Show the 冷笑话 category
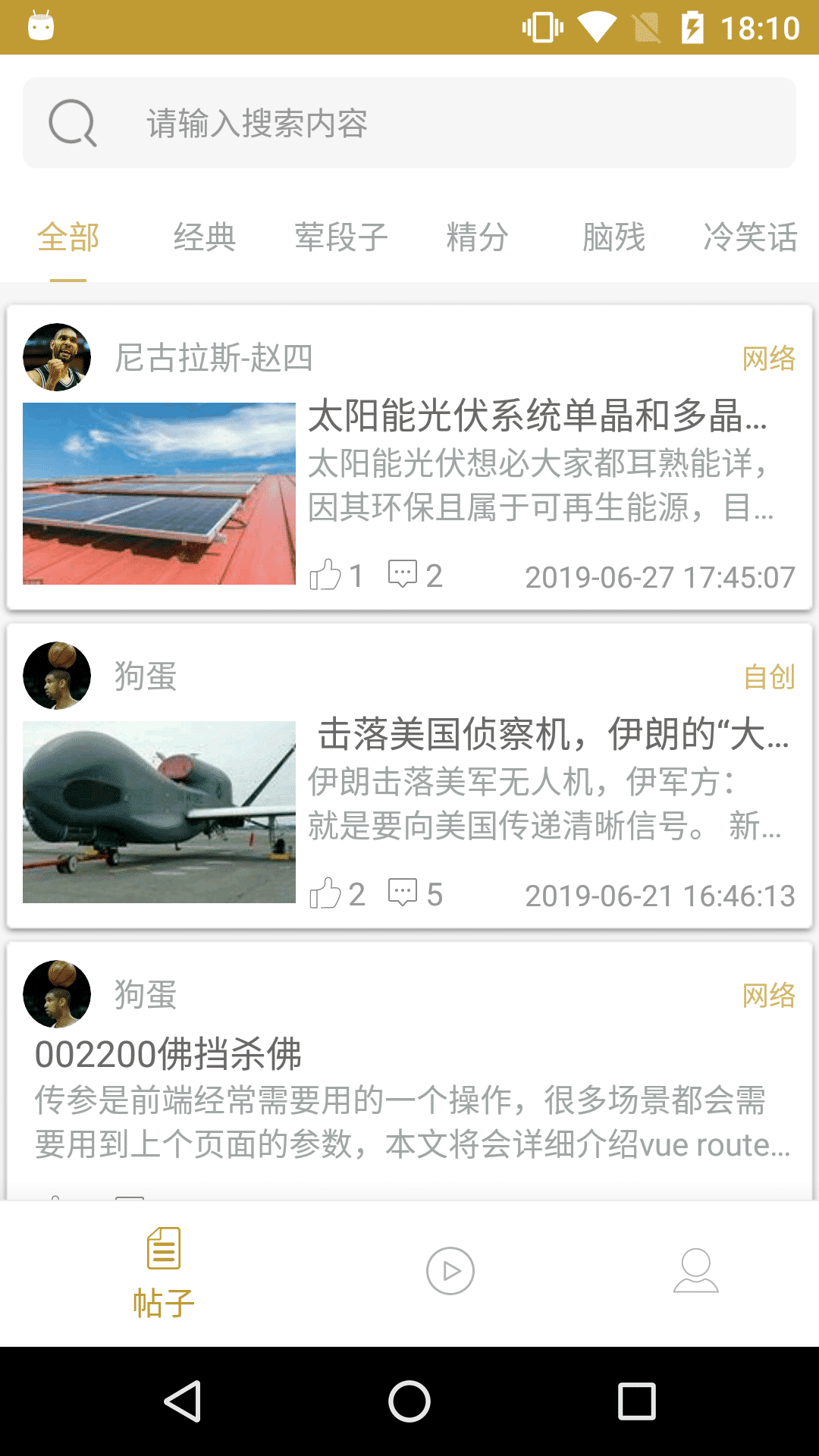 [x=749, y=237]
